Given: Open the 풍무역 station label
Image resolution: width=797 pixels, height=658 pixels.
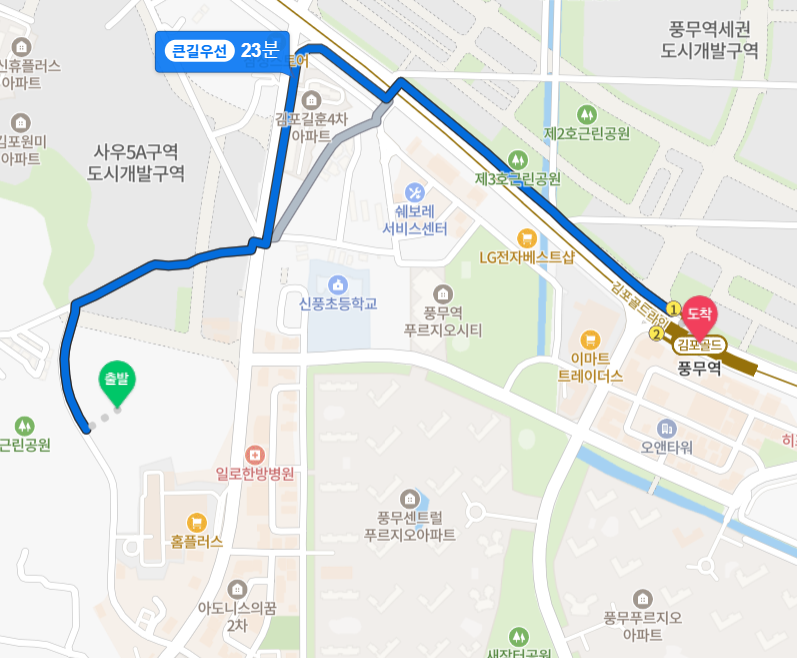Looking at the screenshot, I should [699, 368].
